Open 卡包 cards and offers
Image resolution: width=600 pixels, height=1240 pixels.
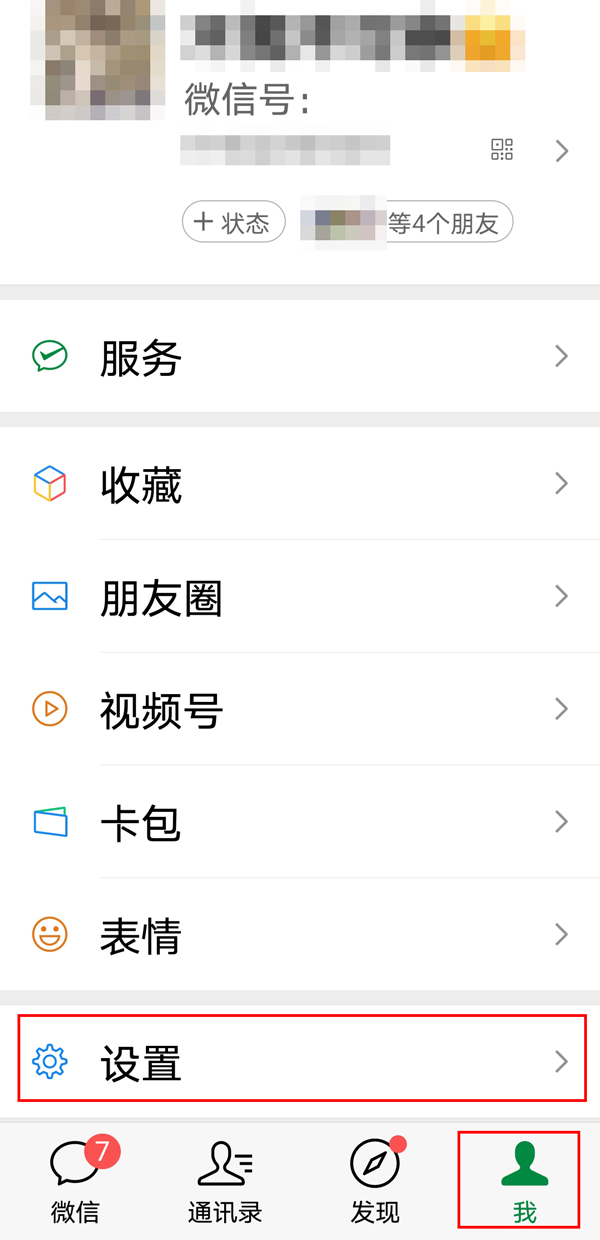(x=300, y=822)
